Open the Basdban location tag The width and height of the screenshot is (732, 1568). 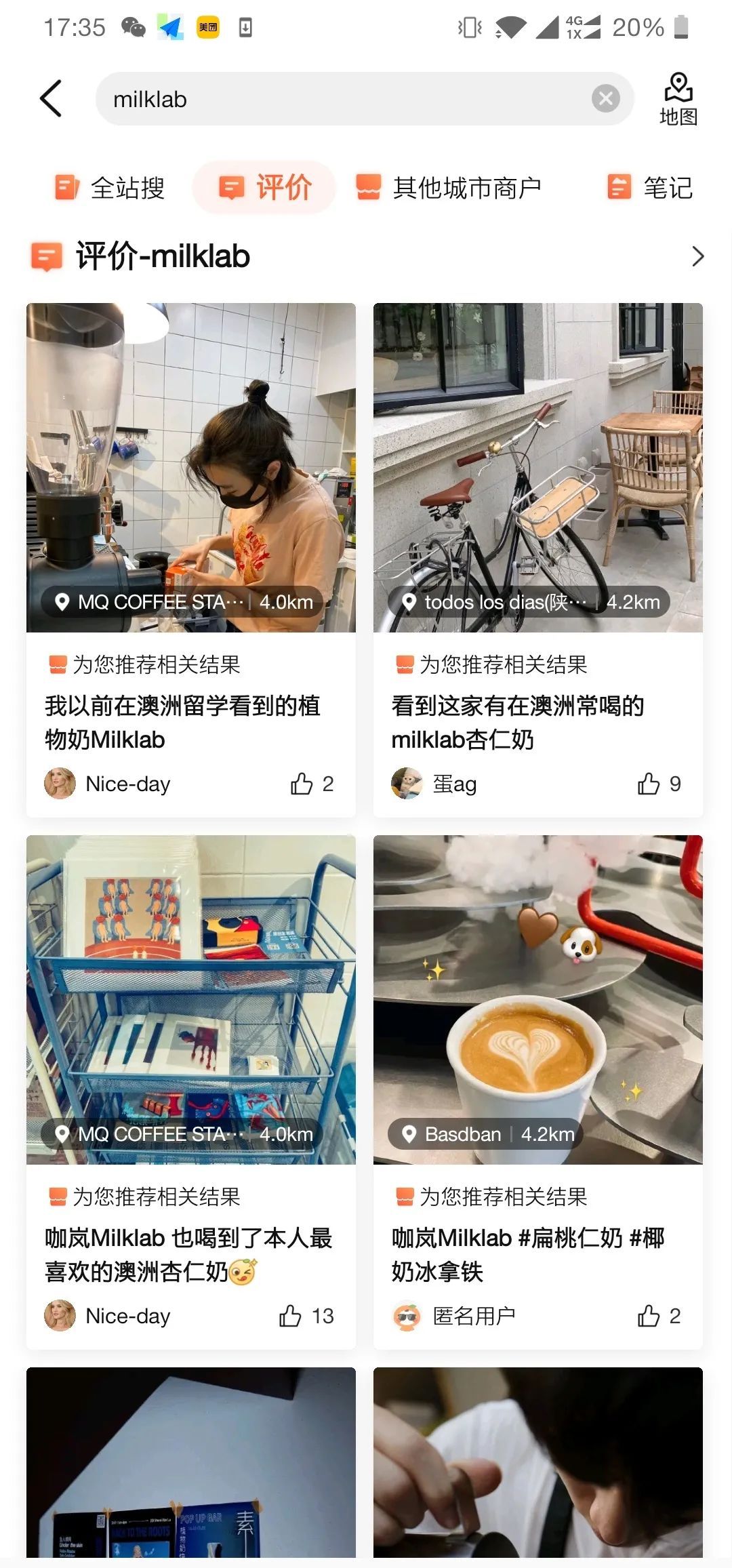tap(485, 1134)
